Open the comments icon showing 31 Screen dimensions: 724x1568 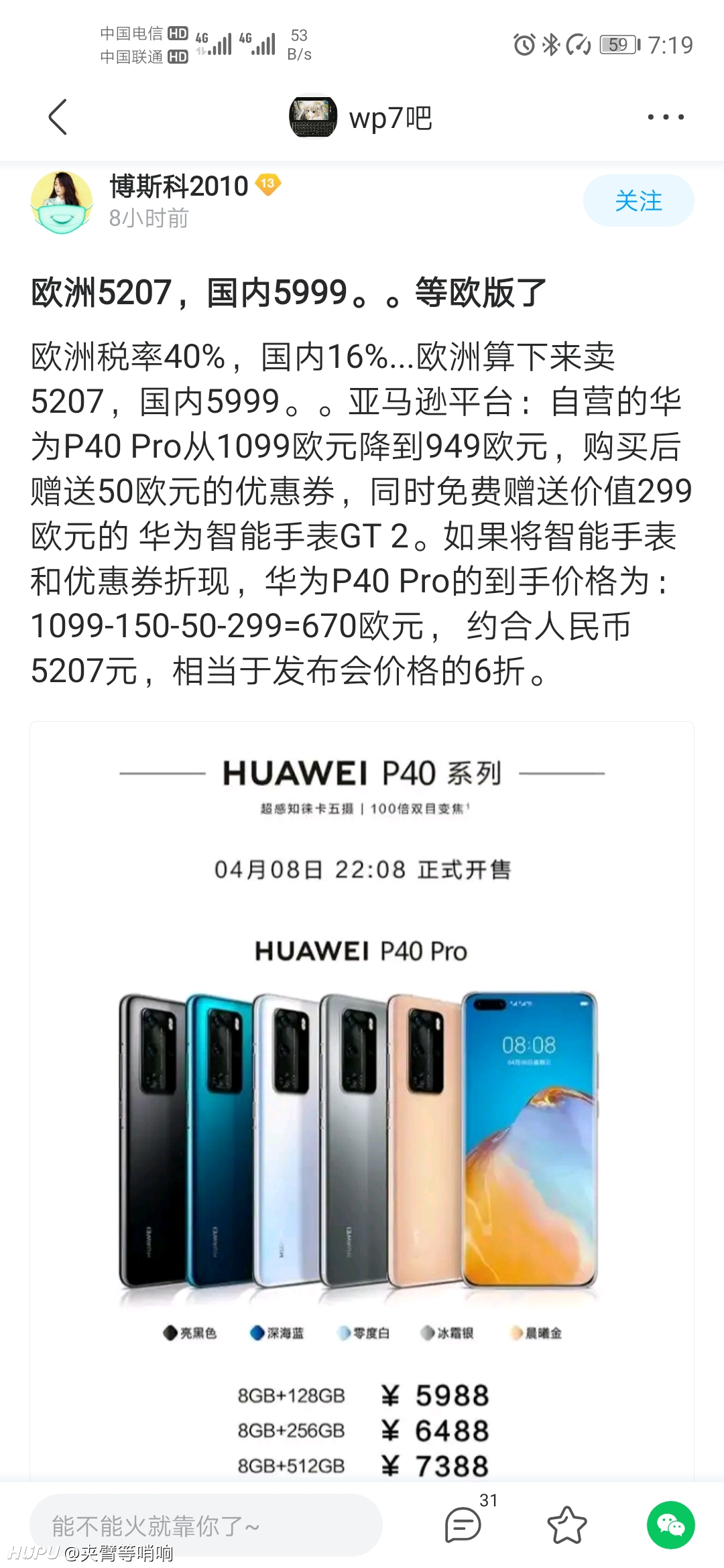click(x=464, y=1524)
